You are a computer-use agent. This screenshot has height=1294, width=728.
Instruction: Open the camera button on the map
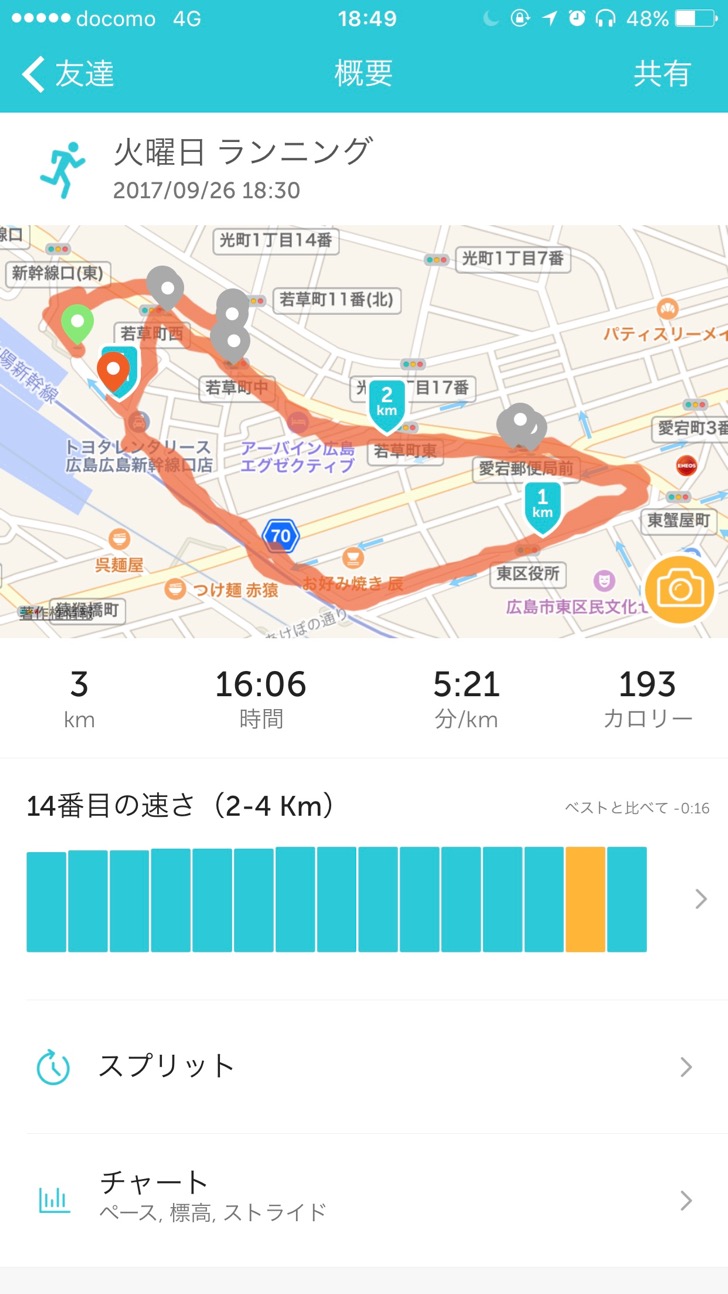point(679,589)
